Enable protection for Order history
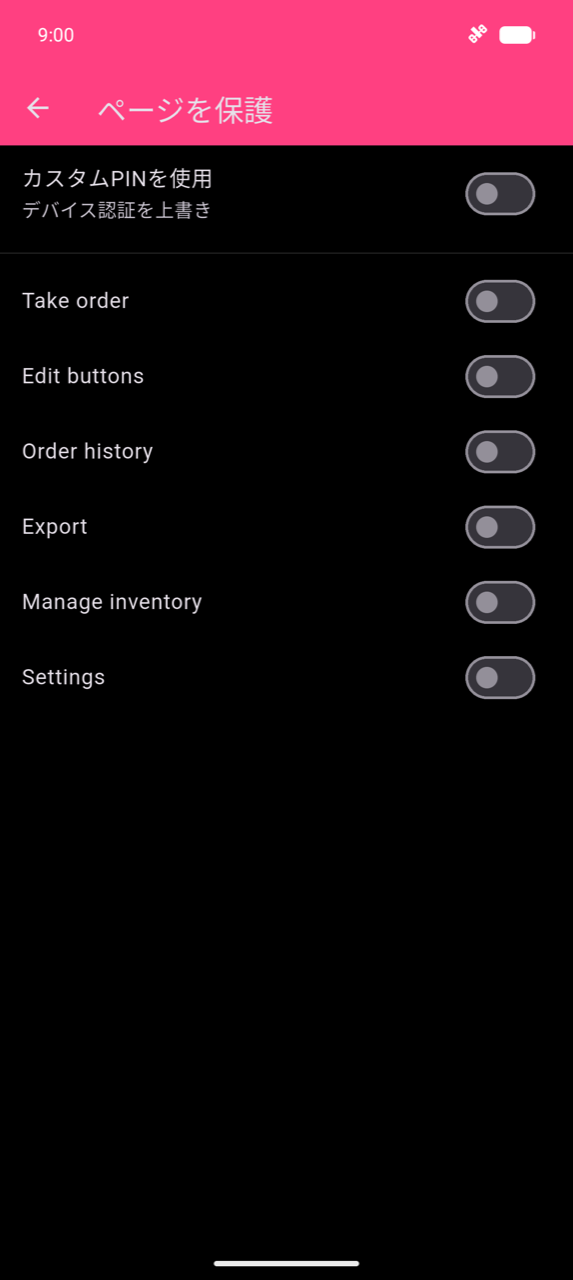 (500, 452)
